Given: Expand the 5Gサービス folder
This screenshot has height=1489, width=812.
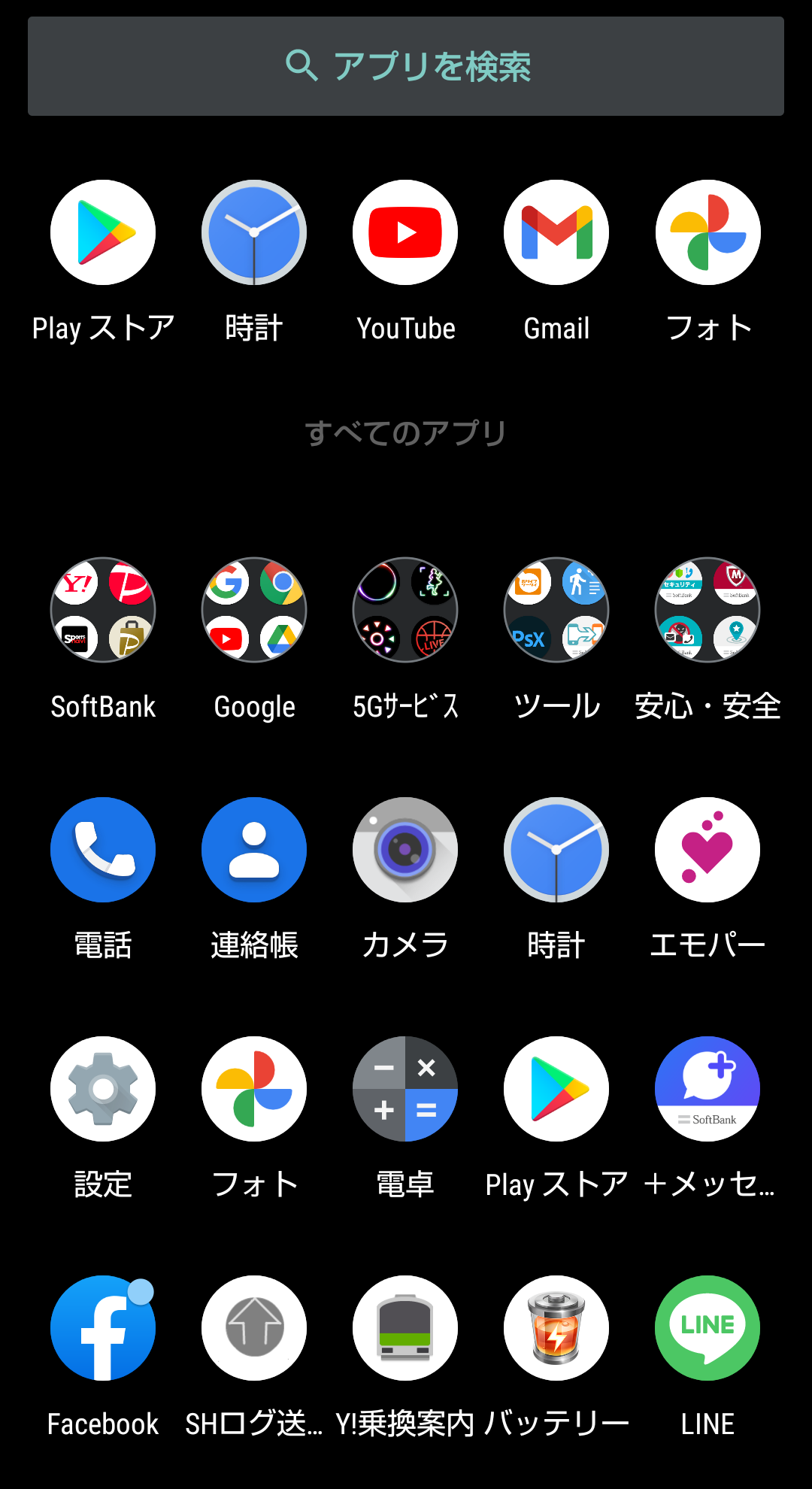Looking at the screenshot, I should (404, 610).
